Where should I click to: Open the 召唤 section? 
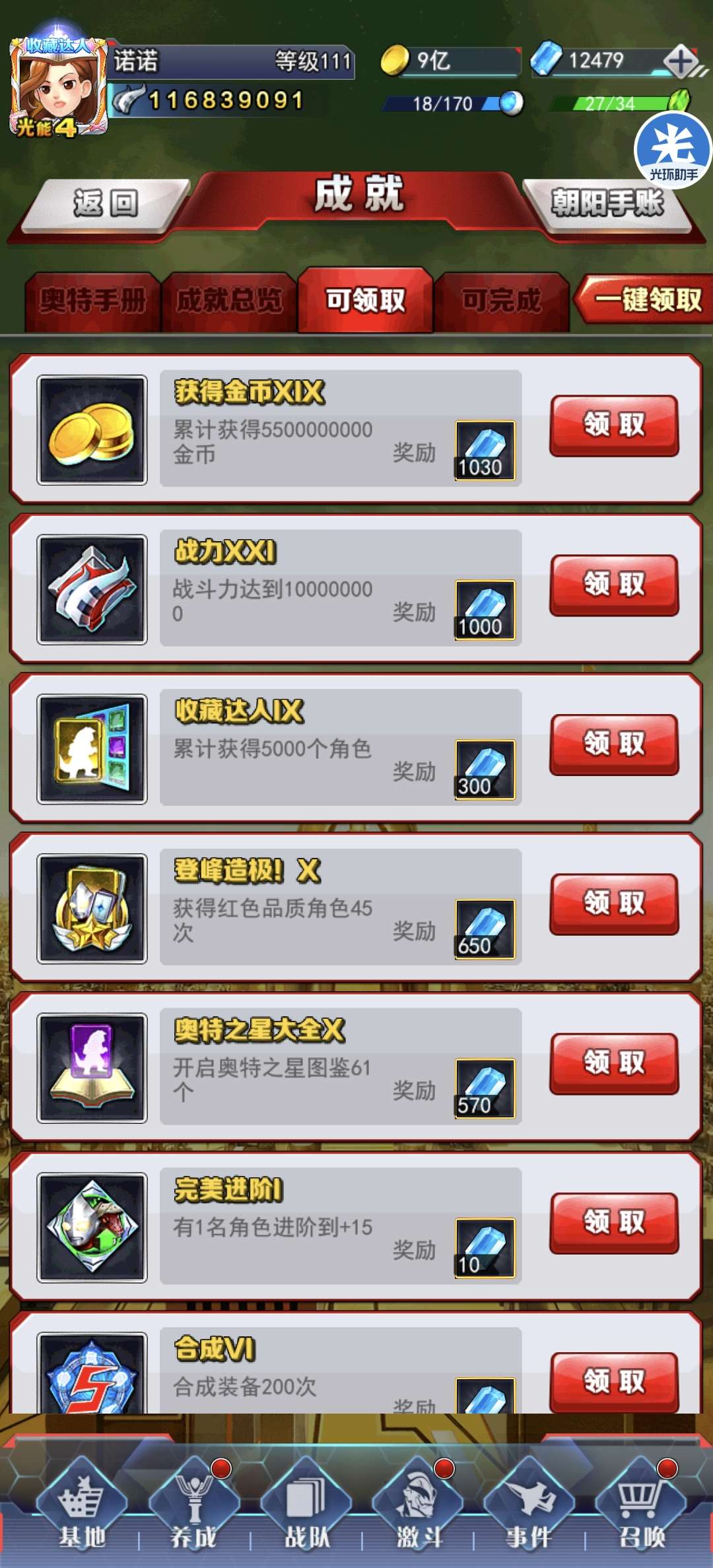[641, 1506]
